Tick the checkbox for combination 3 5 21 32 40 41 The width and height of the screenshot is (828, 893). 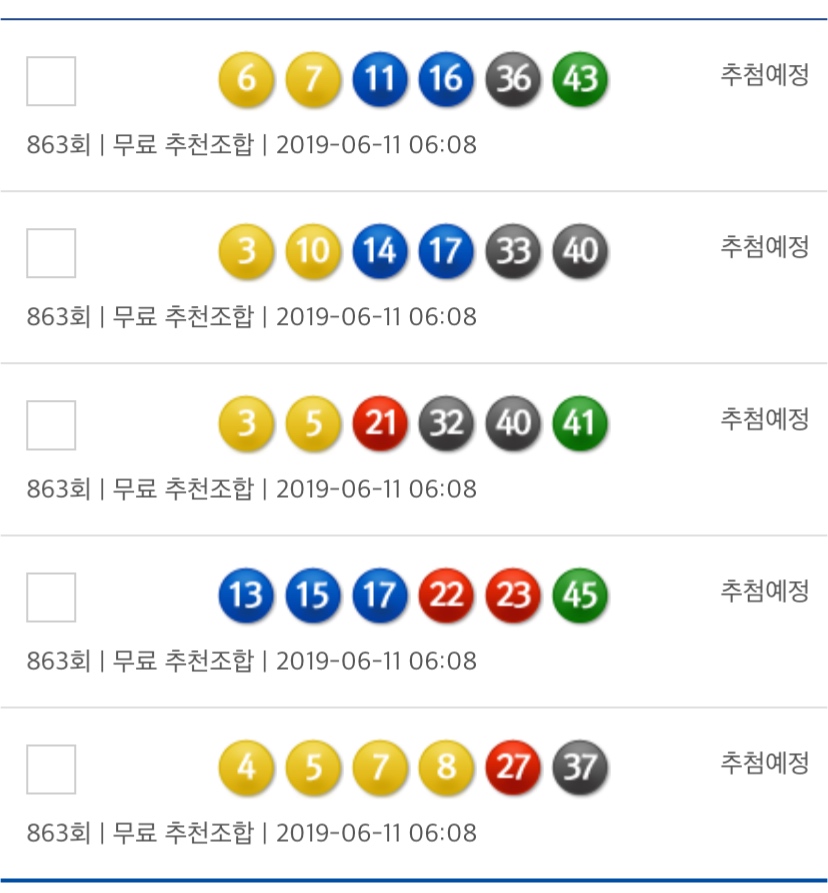[x=51, y=425]
